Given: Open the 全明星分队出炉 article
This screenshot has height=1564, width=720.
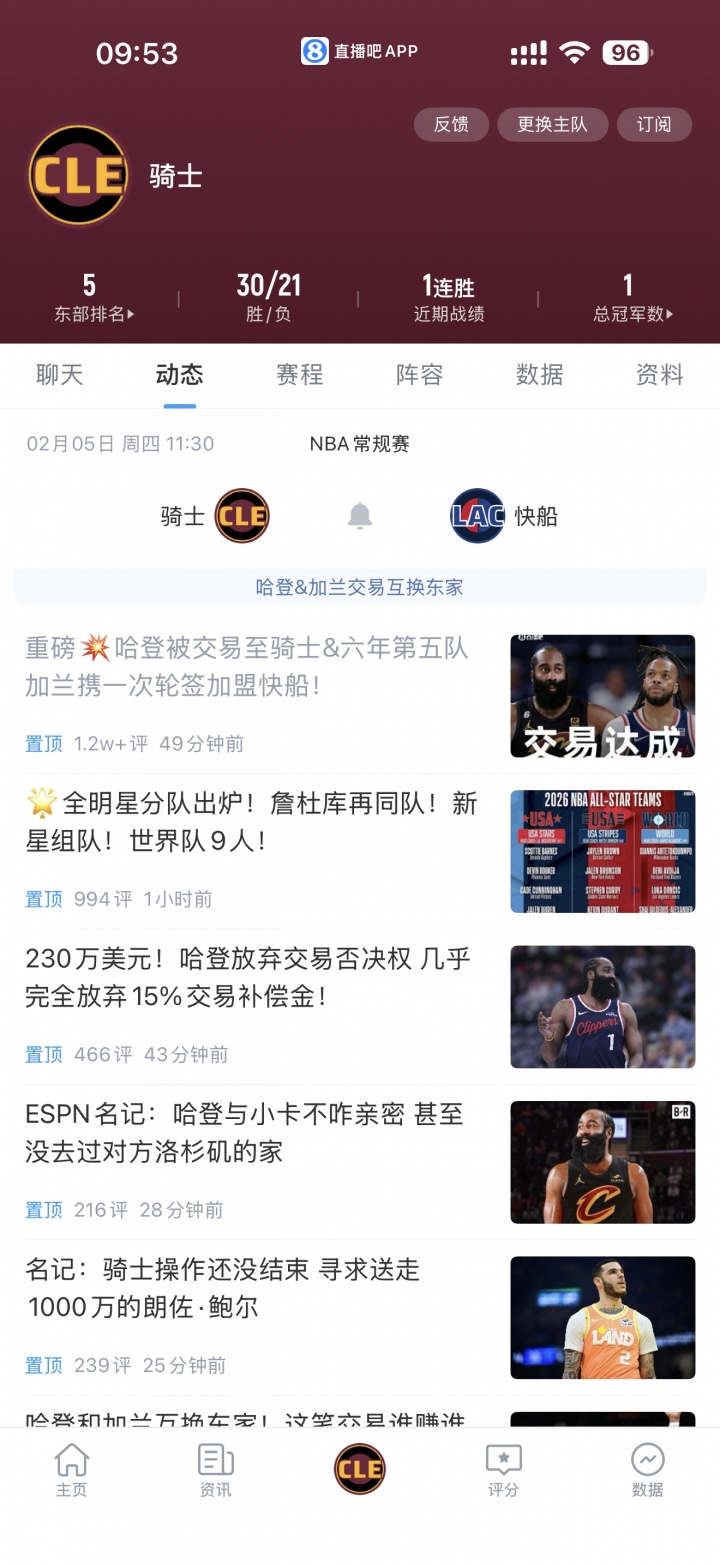Looking at the screenshot, I should pos(250,822).
